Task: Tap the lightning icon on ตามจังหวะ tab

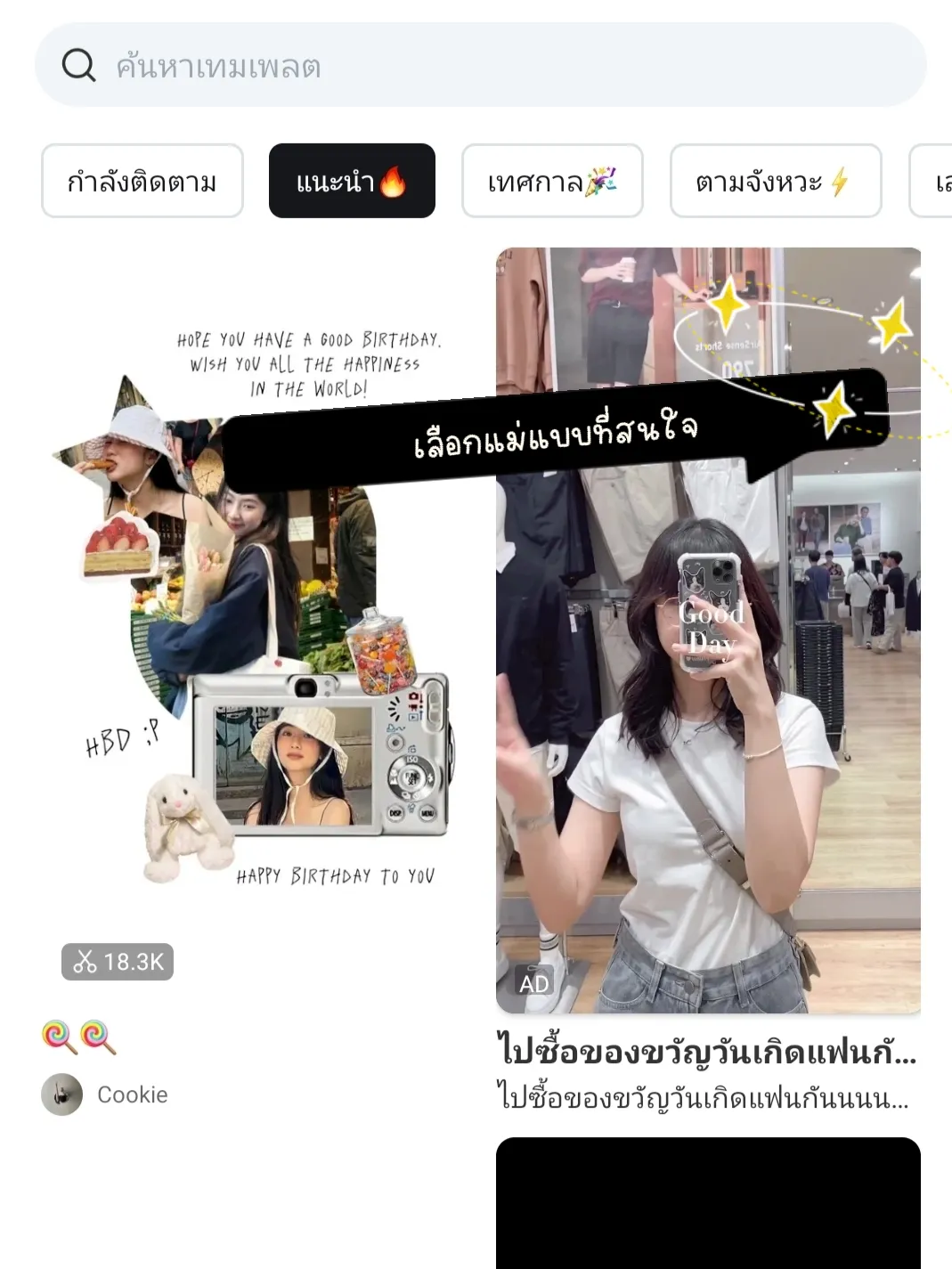Action: [x=838, y=181]
